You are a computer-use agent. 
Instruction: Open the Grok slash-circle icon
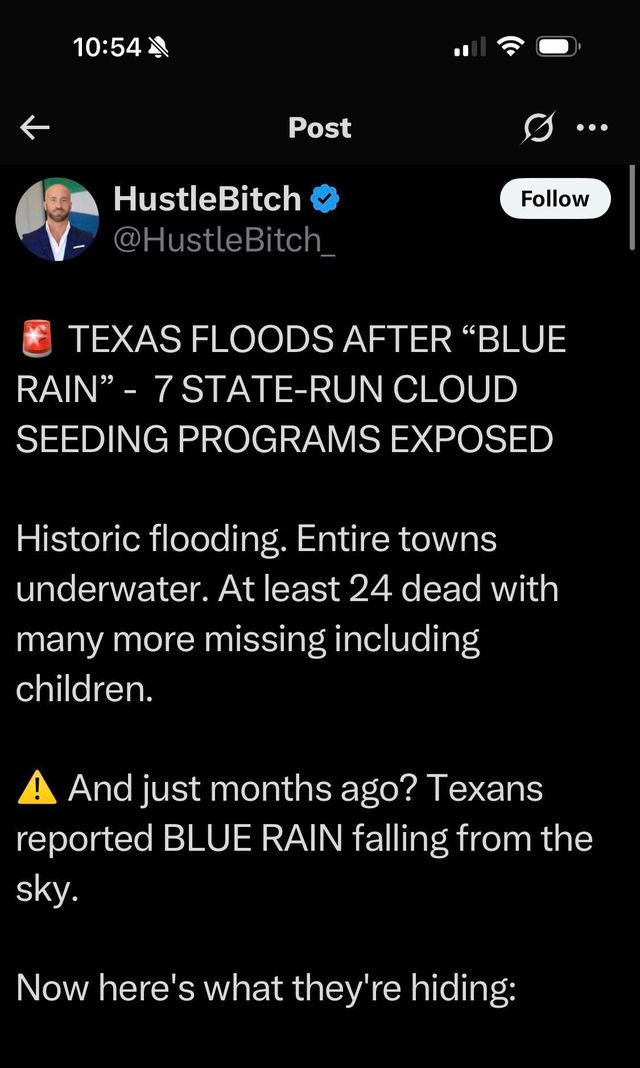538,128
